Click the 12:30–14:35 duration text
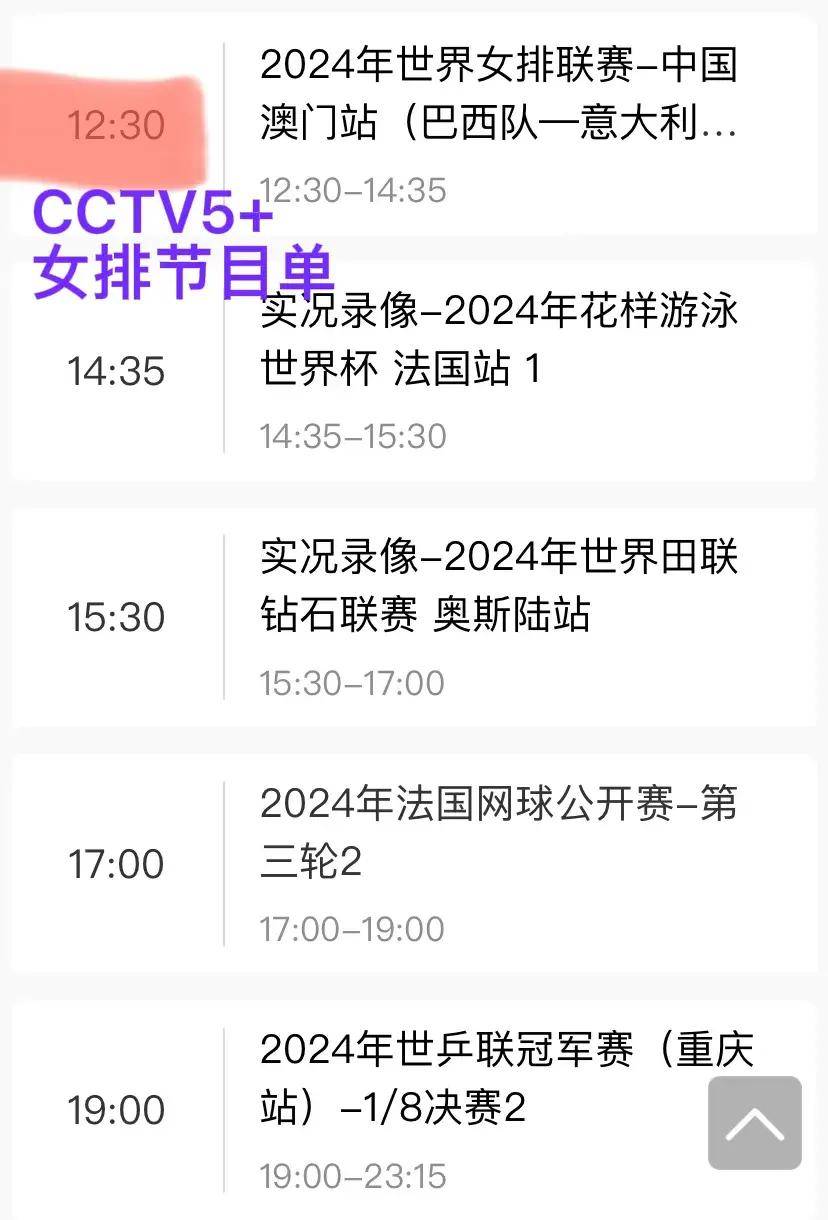 354,190
